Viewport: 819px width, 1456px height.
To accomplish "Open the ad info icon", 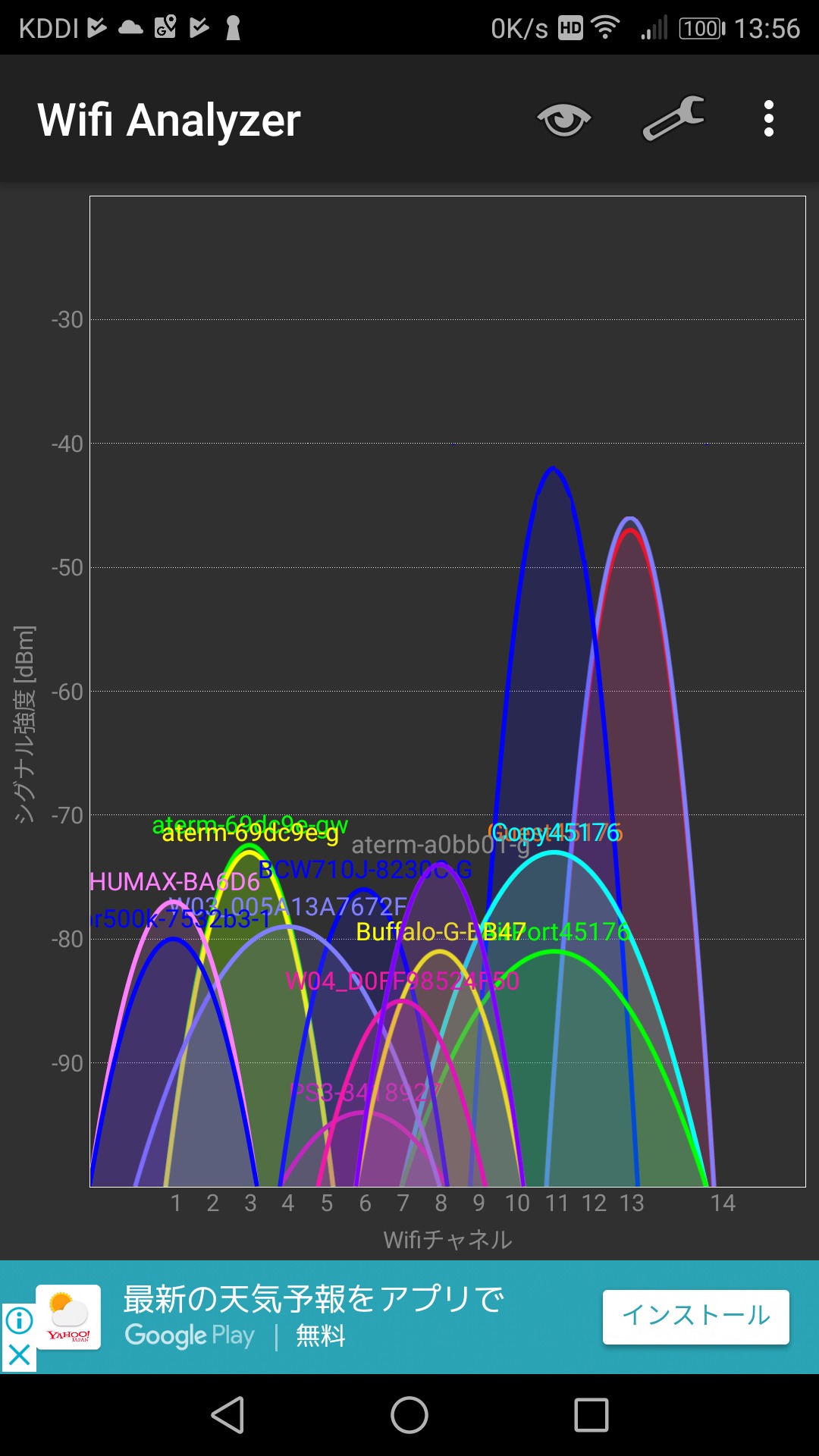I will click(19, 1321).
